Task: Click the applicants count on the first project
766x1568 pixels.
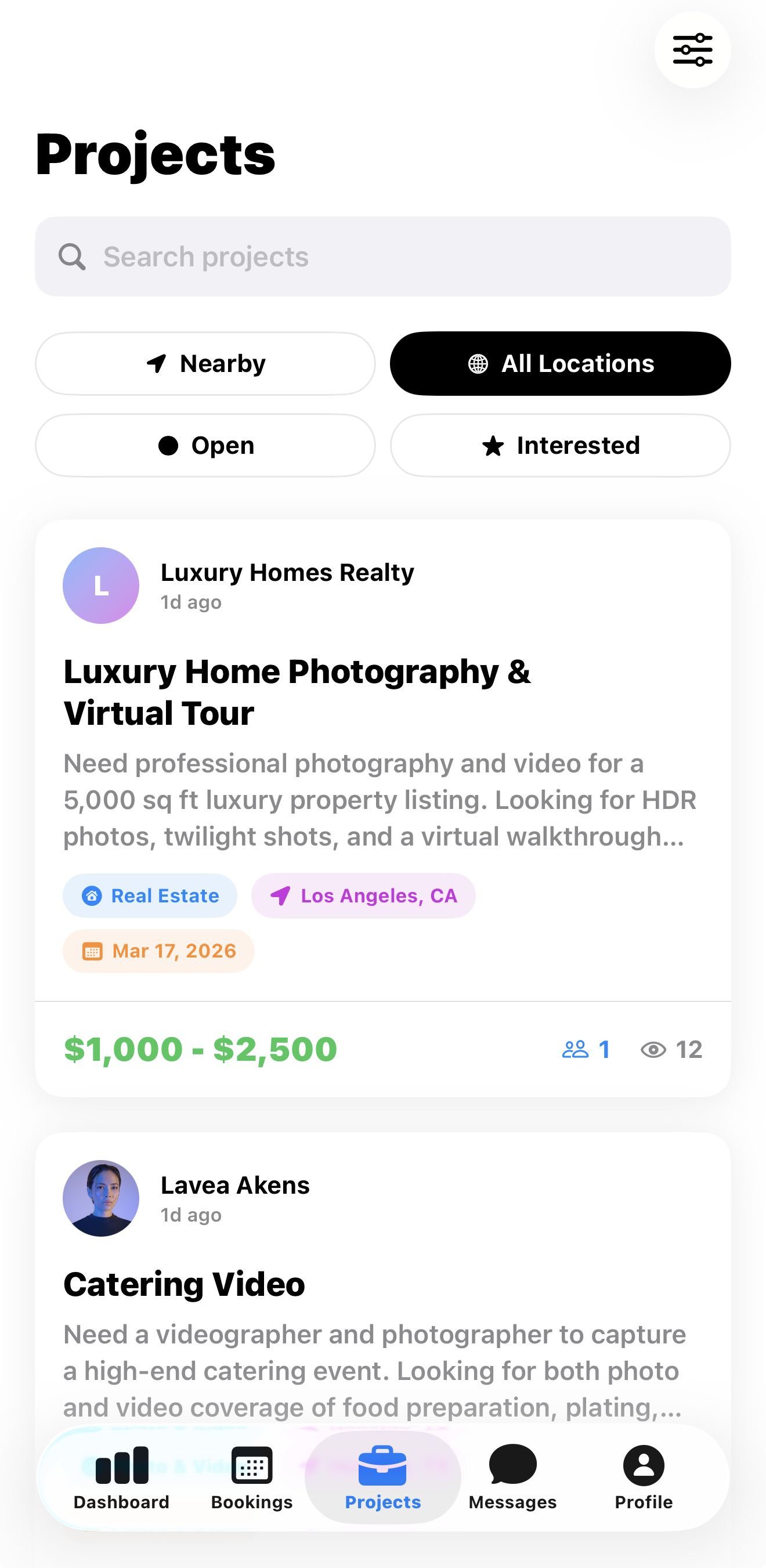Action: 586,1049
